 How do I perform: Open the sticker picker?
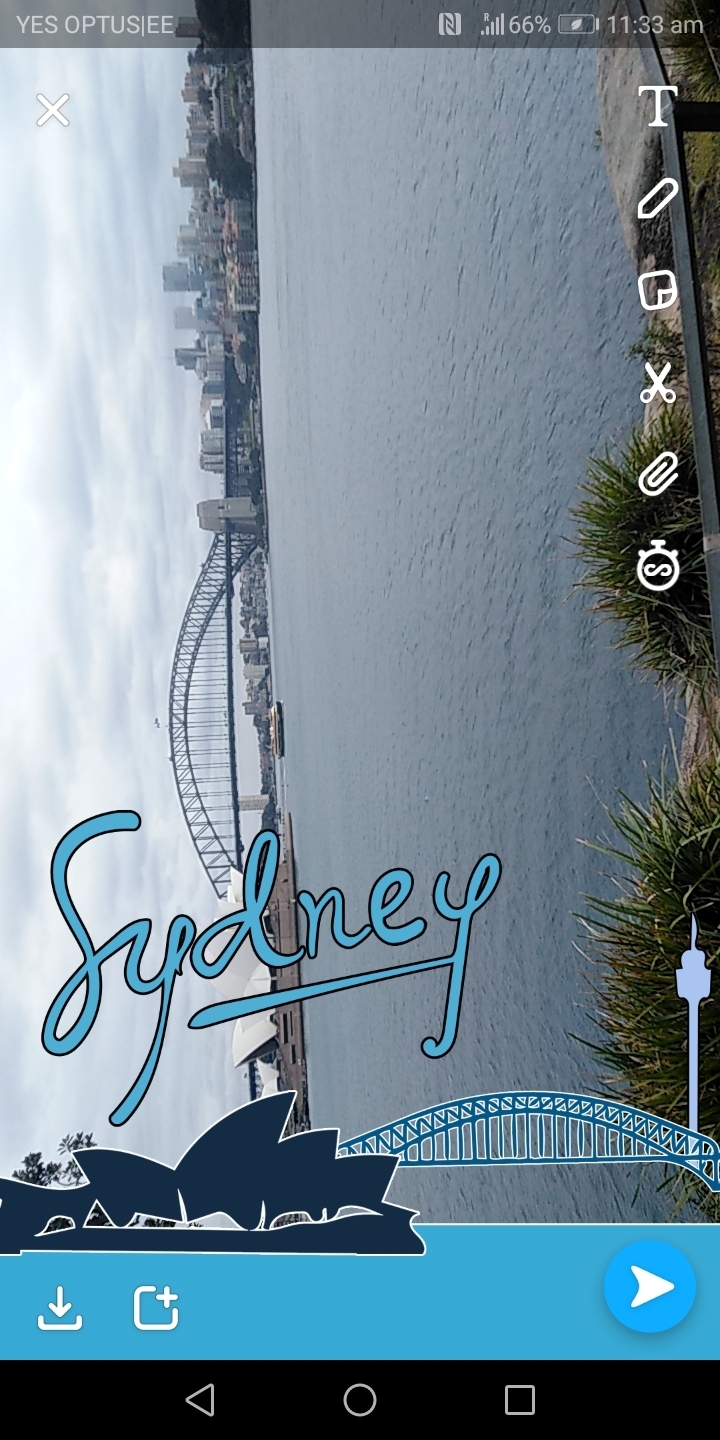coord(658,290)
